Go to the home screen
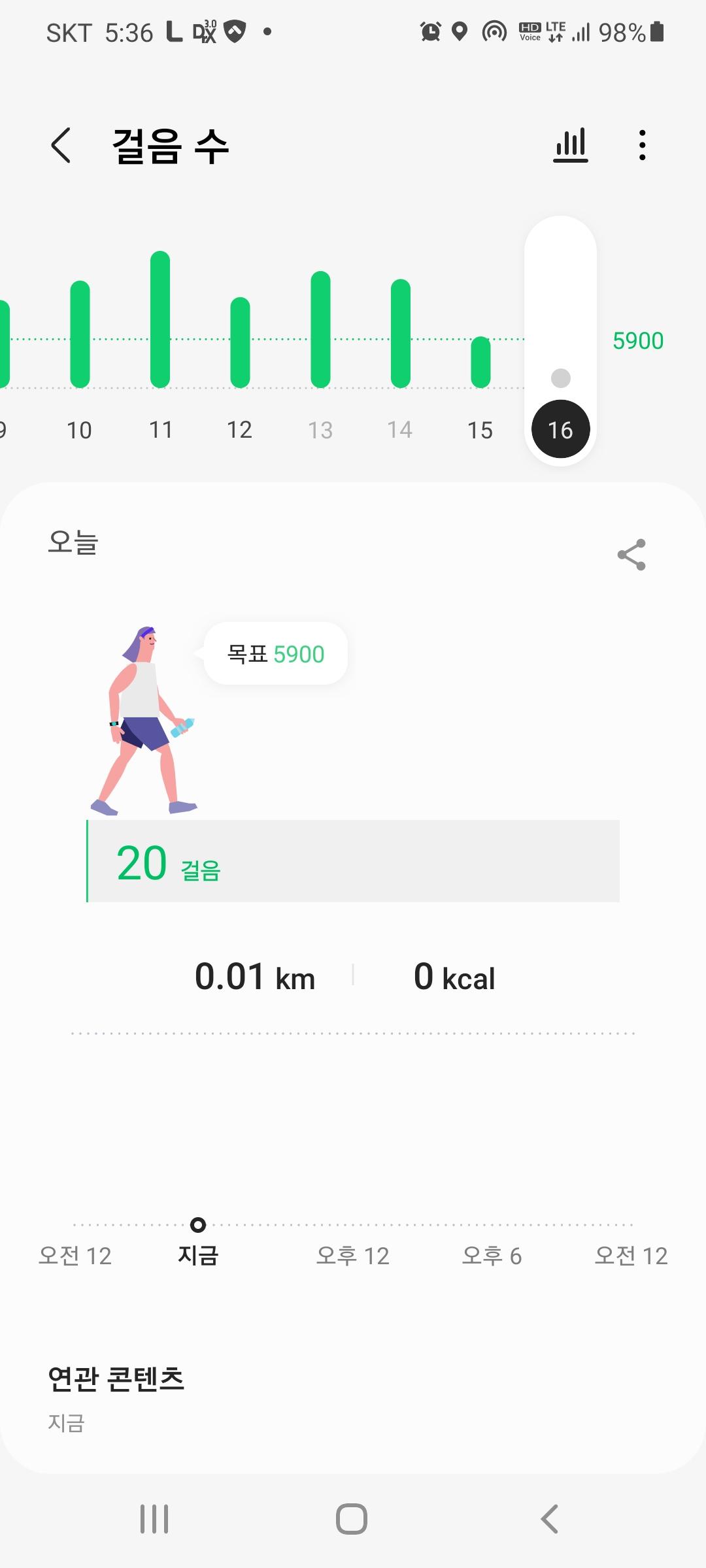This screenshot has height=1568, width=706. click(352, 1519)
